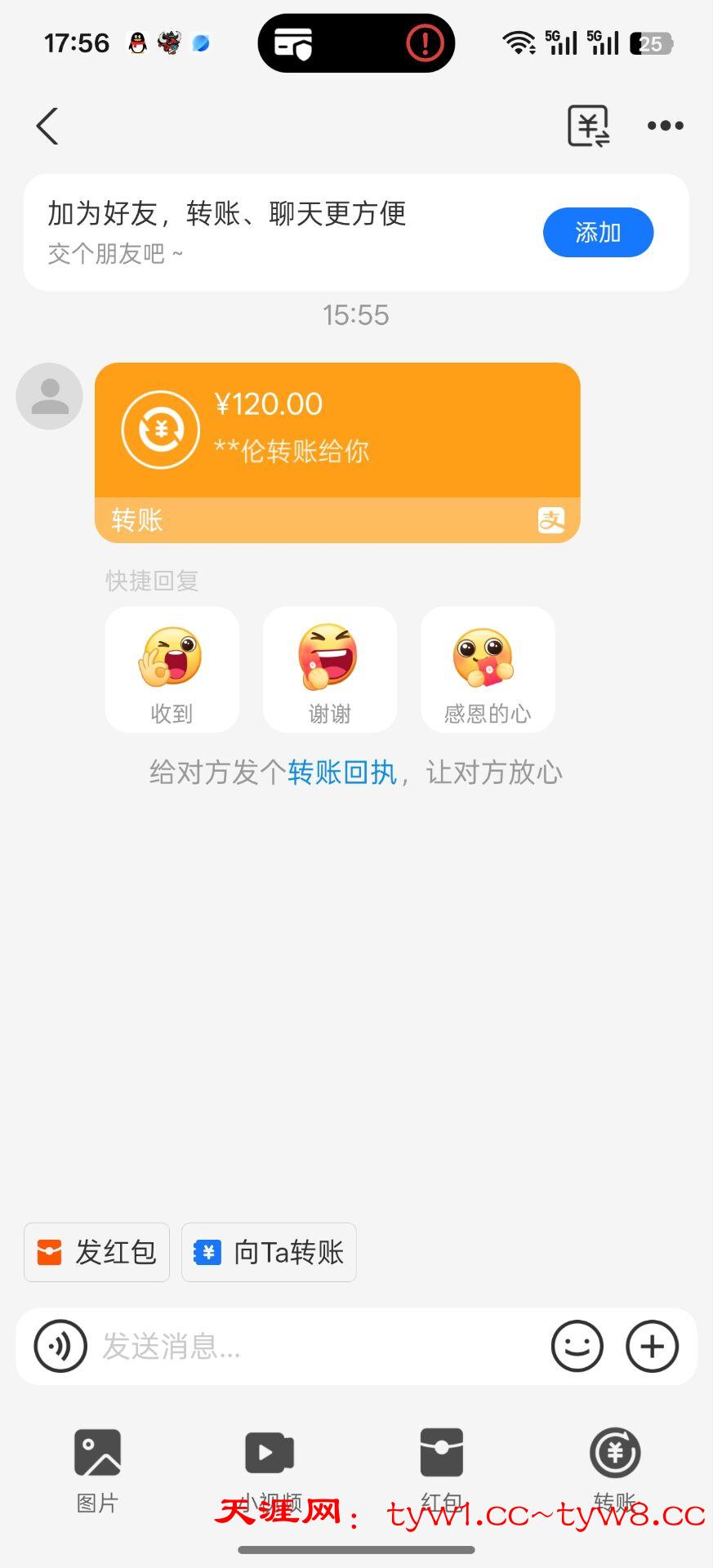The width and height of the screenshot is (713, 1568).
Task: Toggle the plus attachments panel
Action: (x=652, y=1346)
